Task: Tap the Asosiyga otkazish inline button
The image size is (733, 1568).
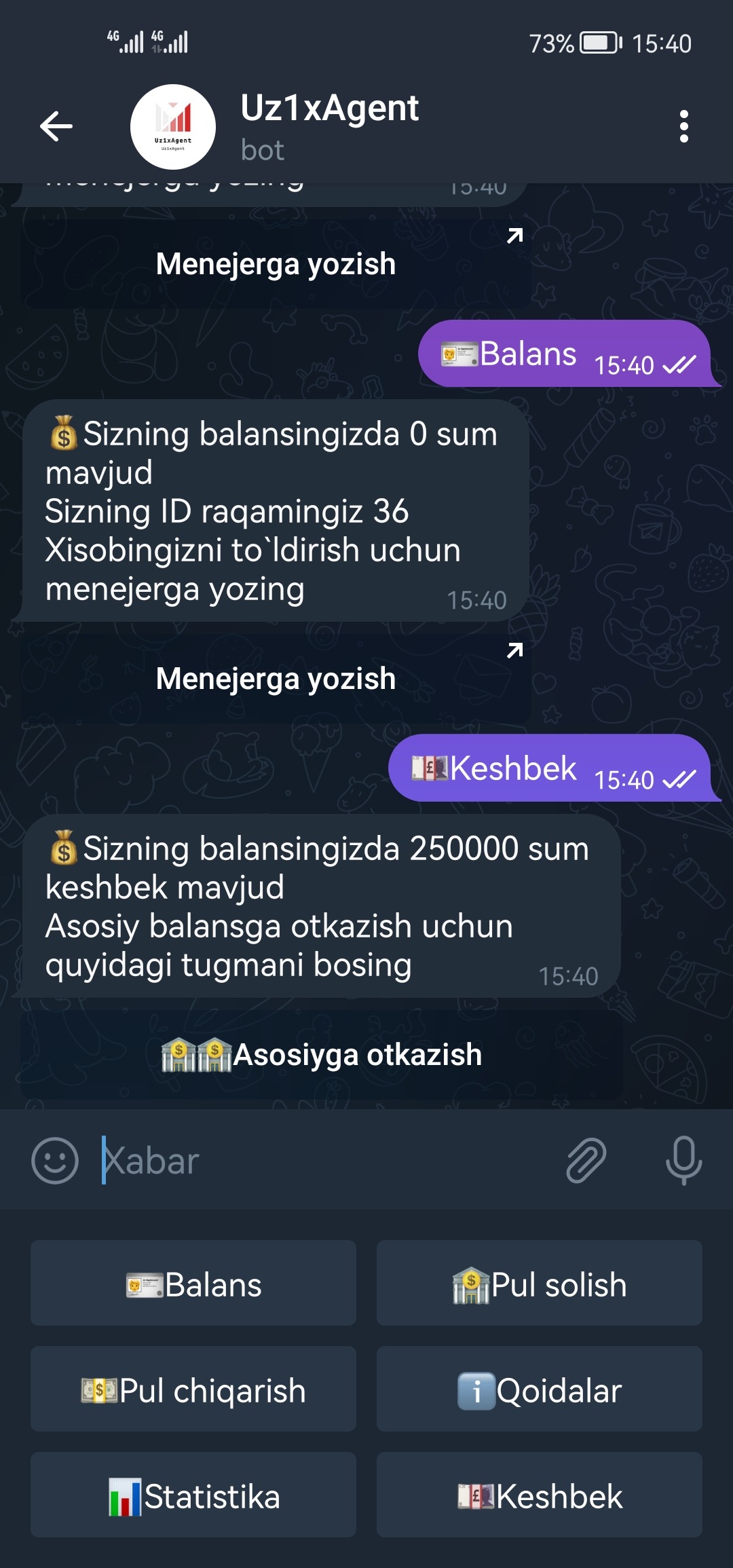Action: [322, 1055]
